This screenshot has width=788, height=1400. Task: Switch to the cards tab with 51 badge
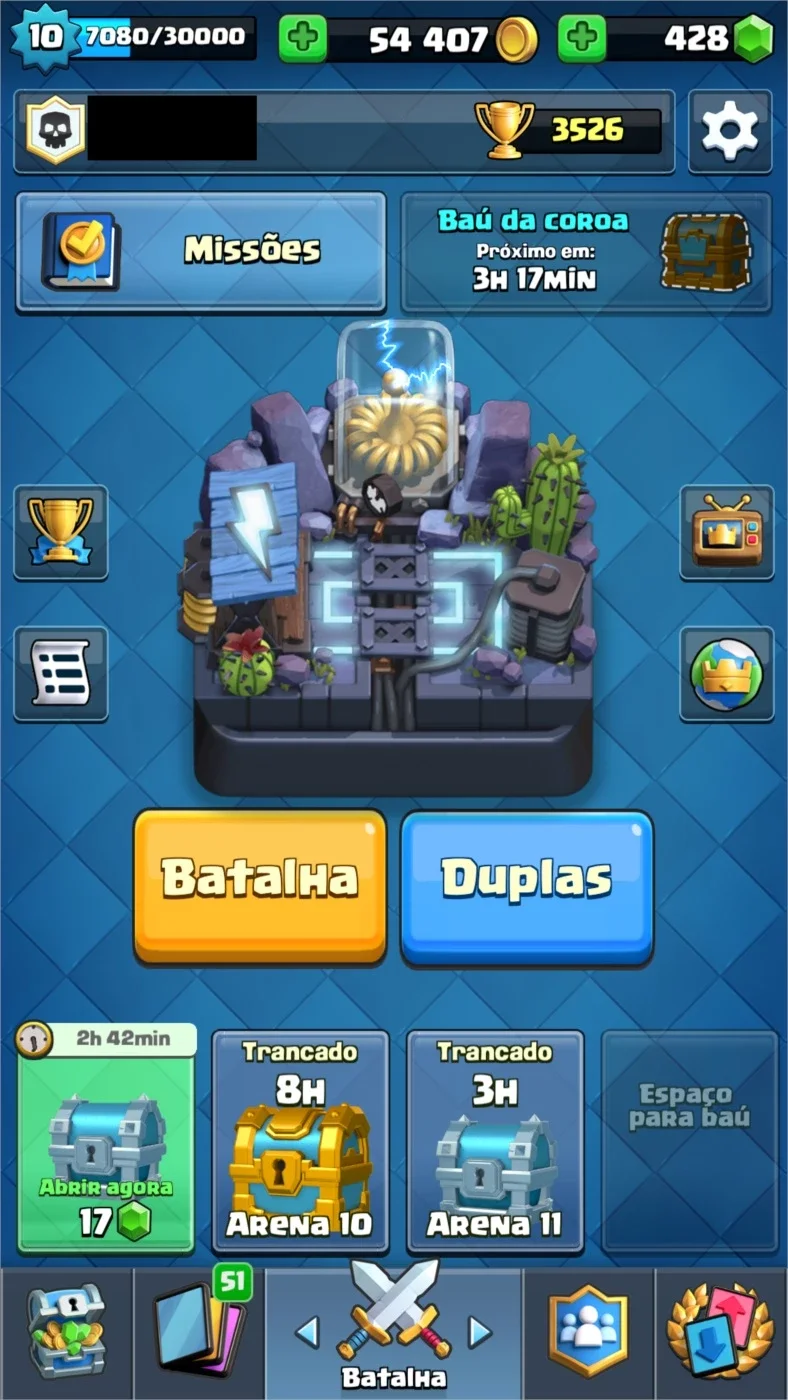[198, 1334]
